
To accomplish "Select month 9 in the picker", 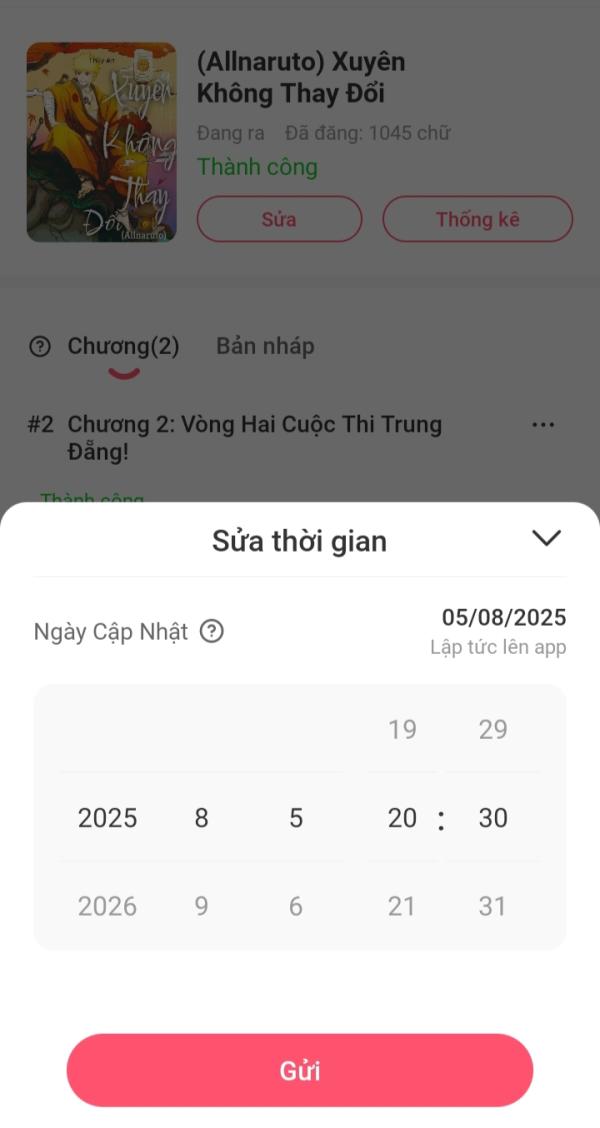I will (x=201, y=906).
